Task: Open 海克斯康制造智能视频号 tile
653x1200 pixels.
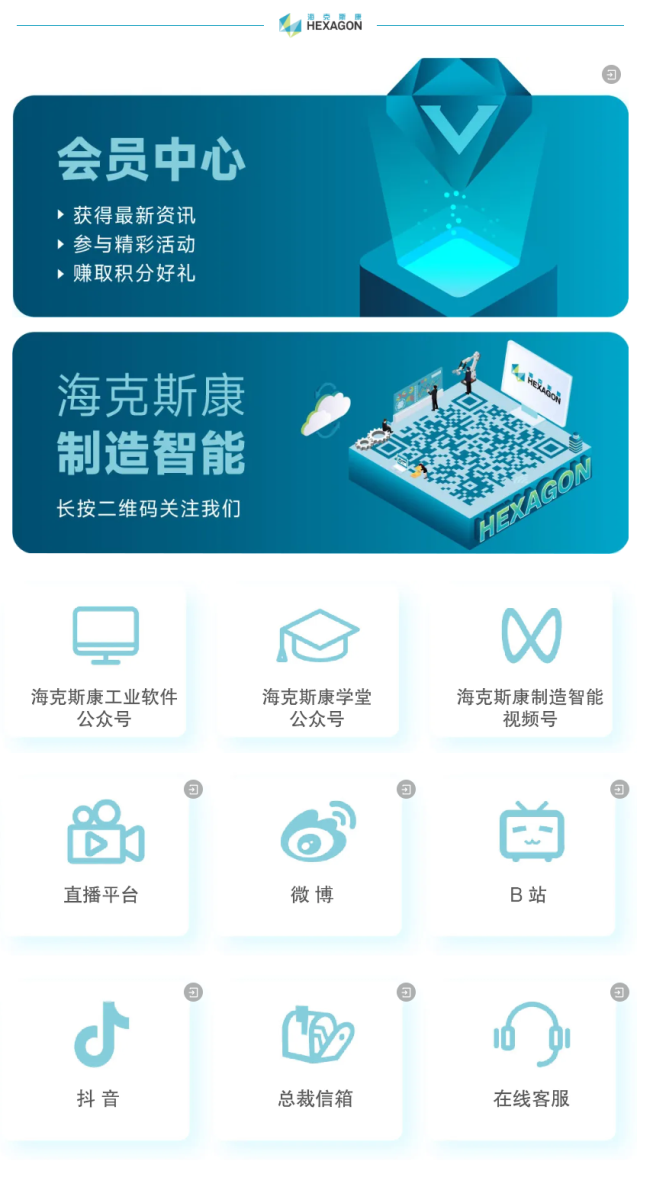Action: 530,663
